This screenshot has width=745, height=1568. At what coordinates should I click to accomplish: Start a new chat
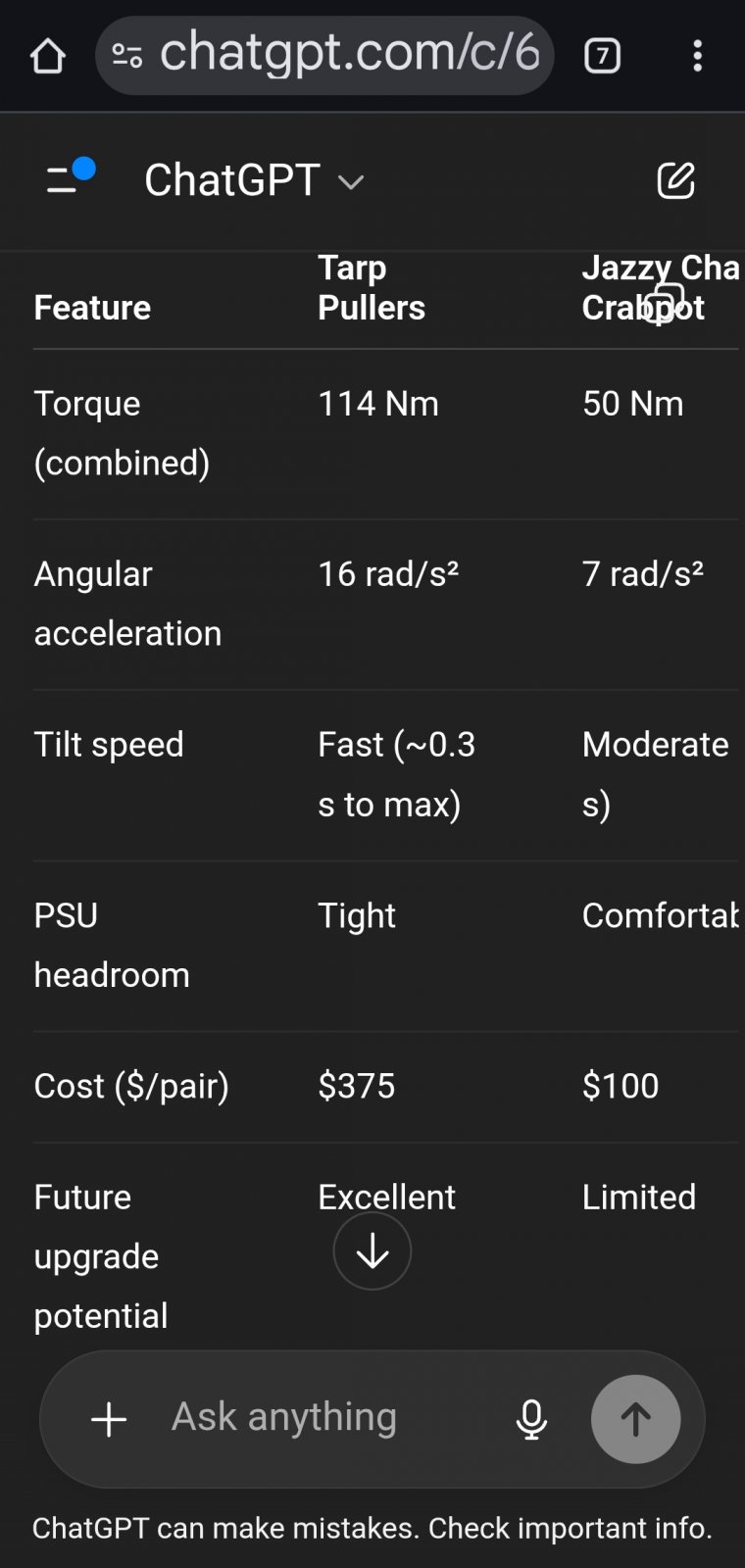675,180
